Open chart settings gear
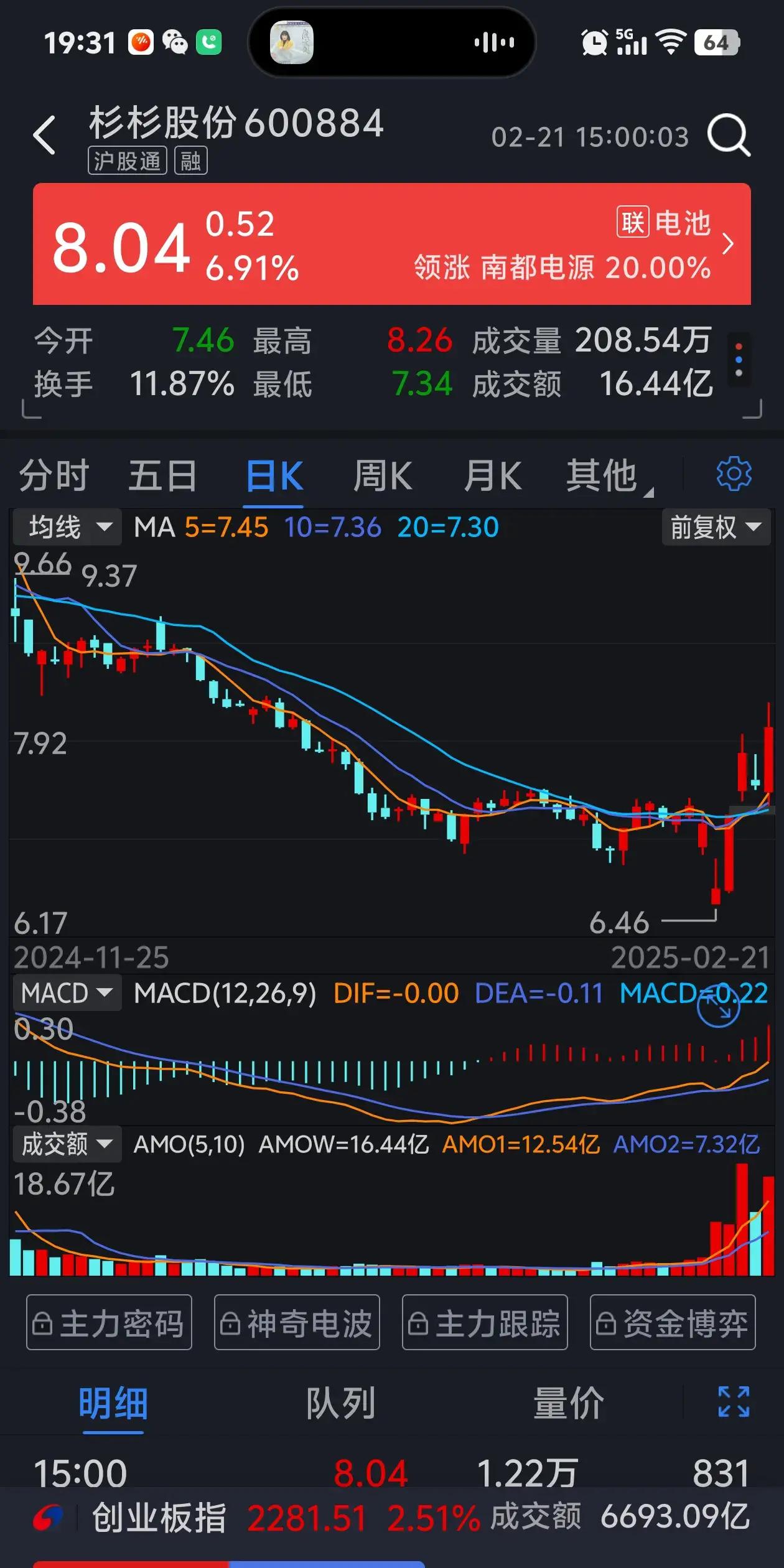784x1568 pixels. coord(734,475)
